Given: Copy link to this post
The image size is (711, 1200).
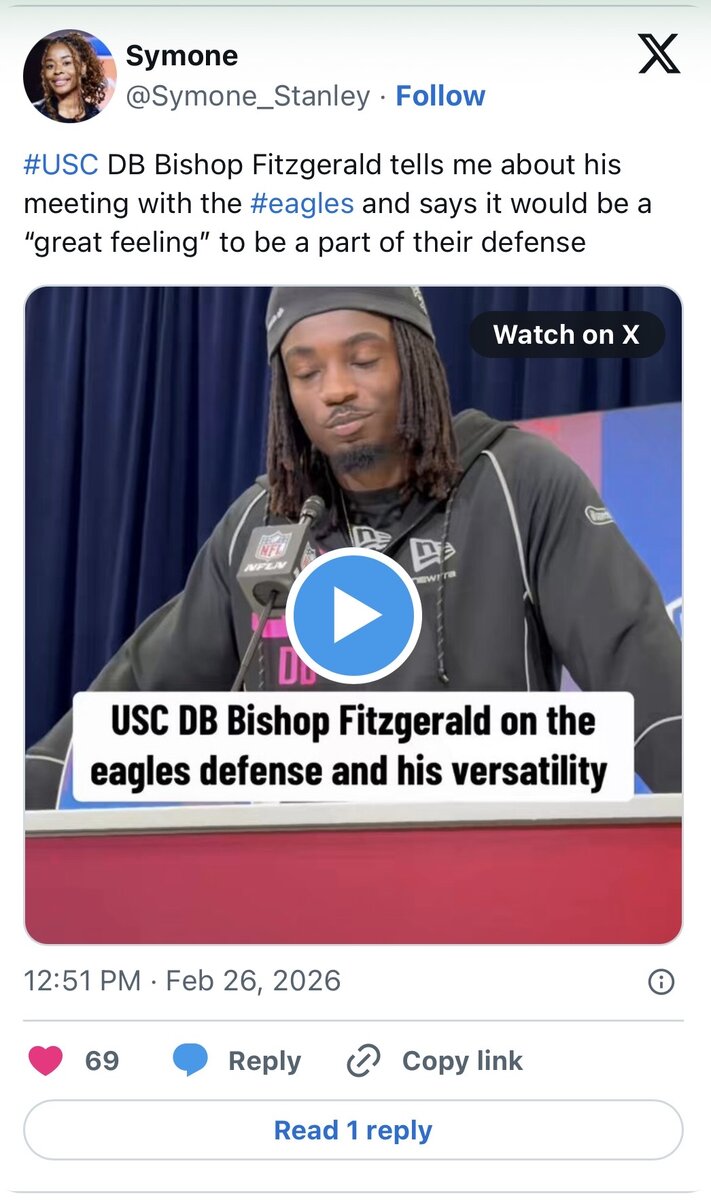Looking at the screenshot, I should (x=435, y=1061).
